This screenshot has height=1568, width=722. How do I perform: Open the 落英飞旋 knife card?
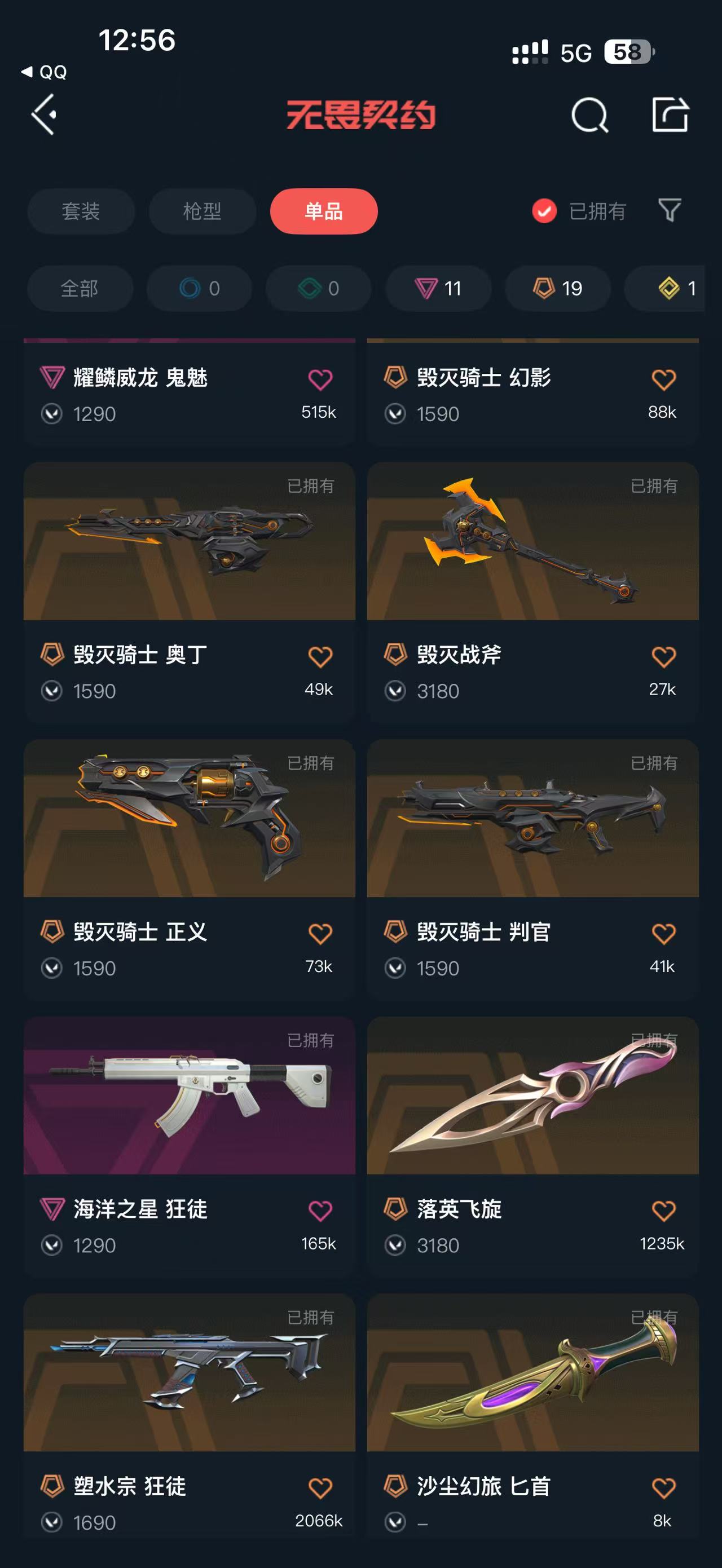pos(532,1096)
